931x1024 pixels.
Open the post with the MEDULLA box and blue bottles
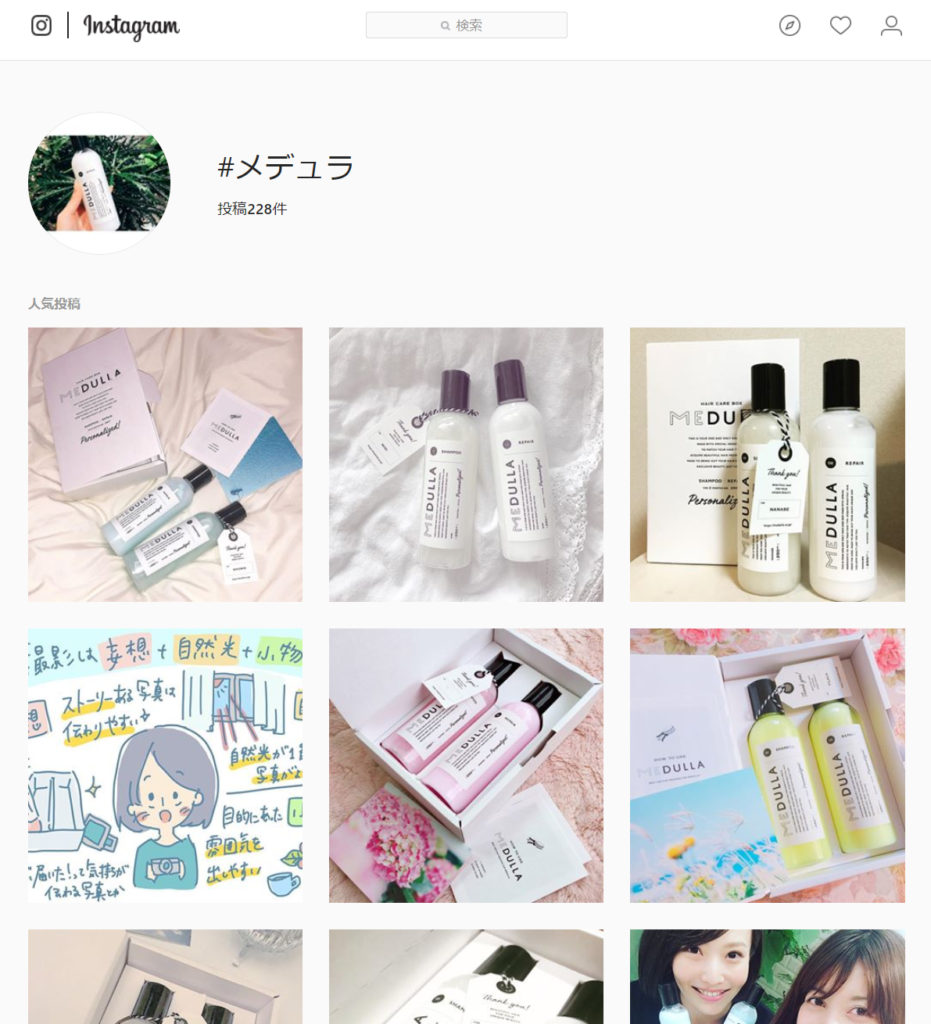(165, 465)
